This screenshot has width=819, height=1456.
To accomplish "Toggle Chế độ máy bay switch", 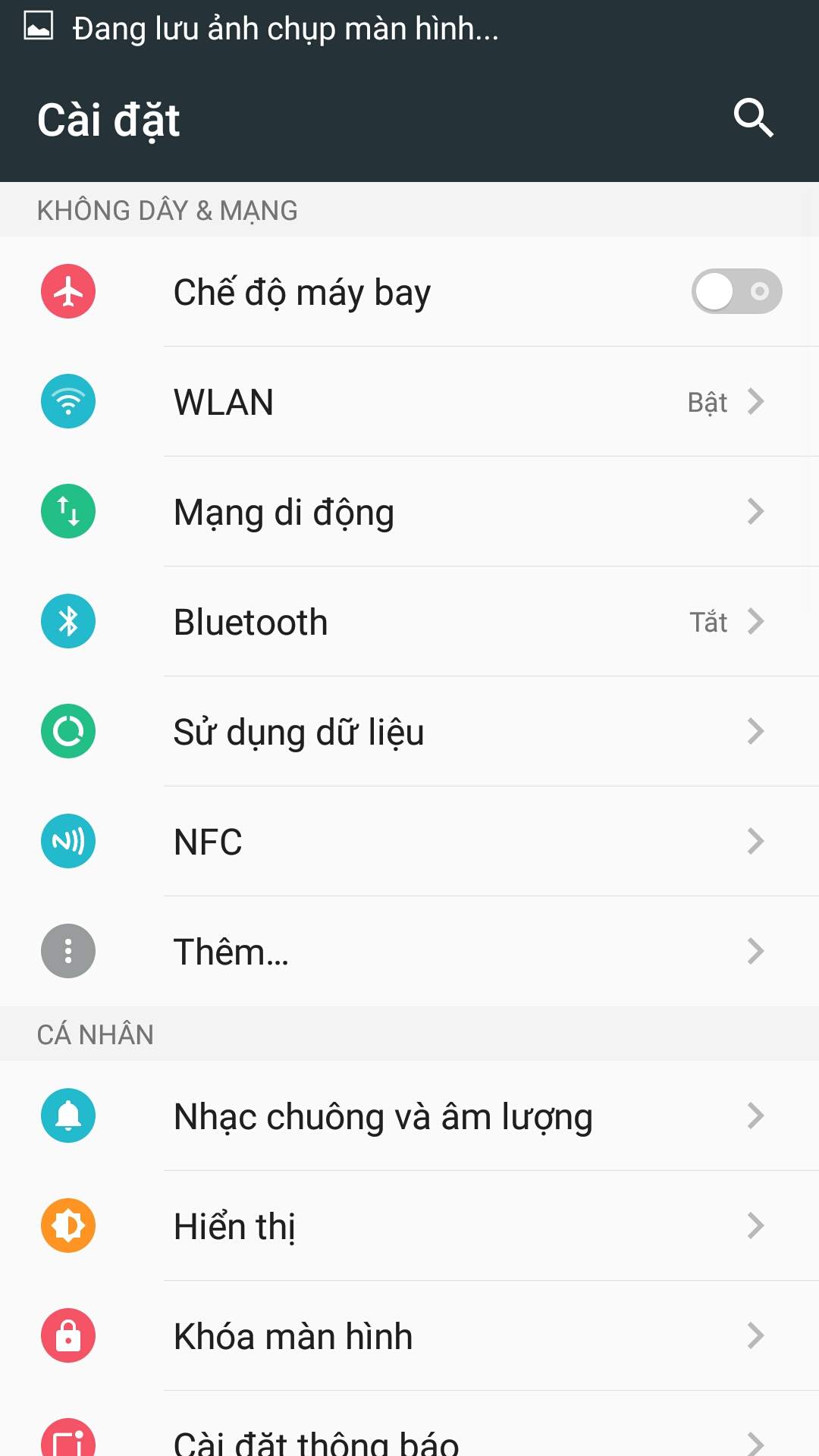I will pos(736,291).
